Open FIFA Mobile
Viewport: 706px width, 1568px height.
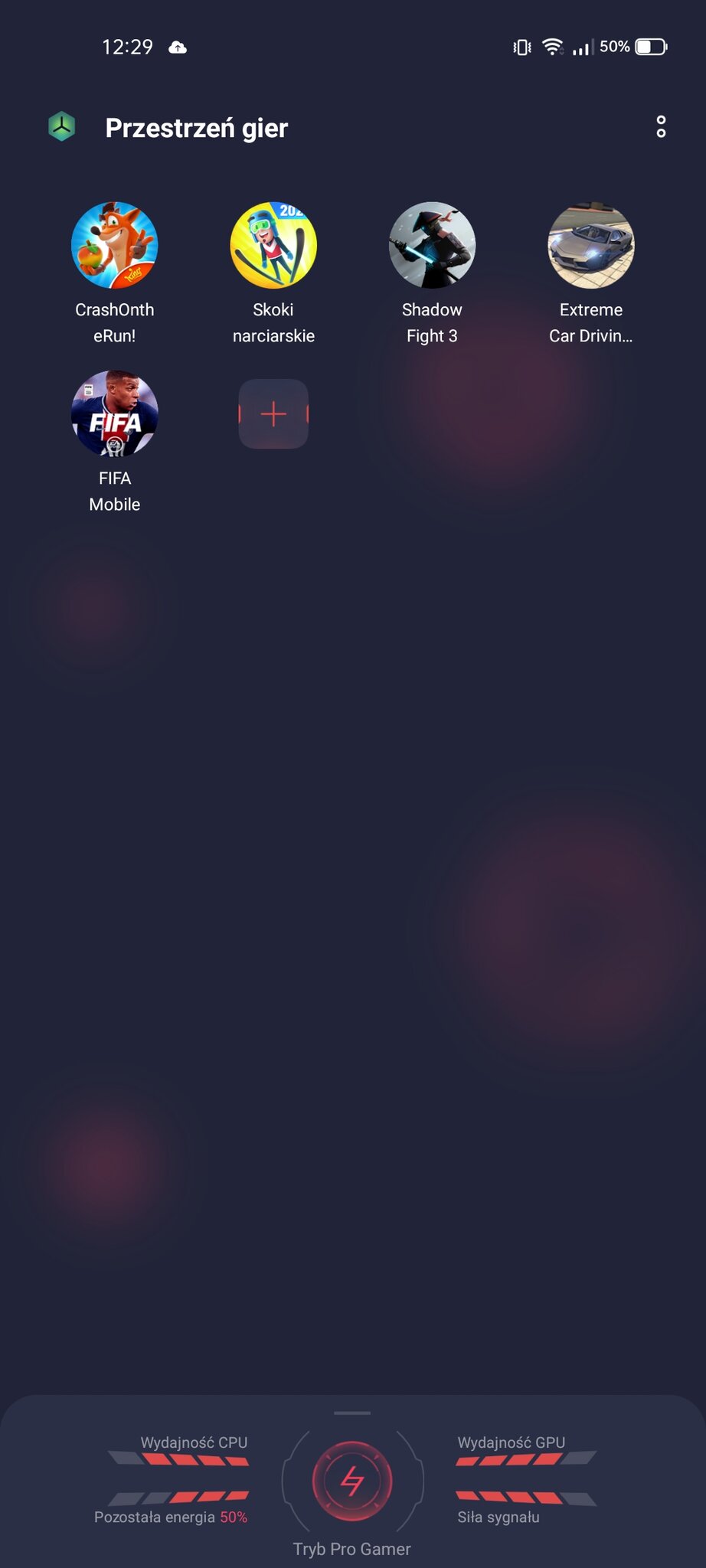click(115, 414)
